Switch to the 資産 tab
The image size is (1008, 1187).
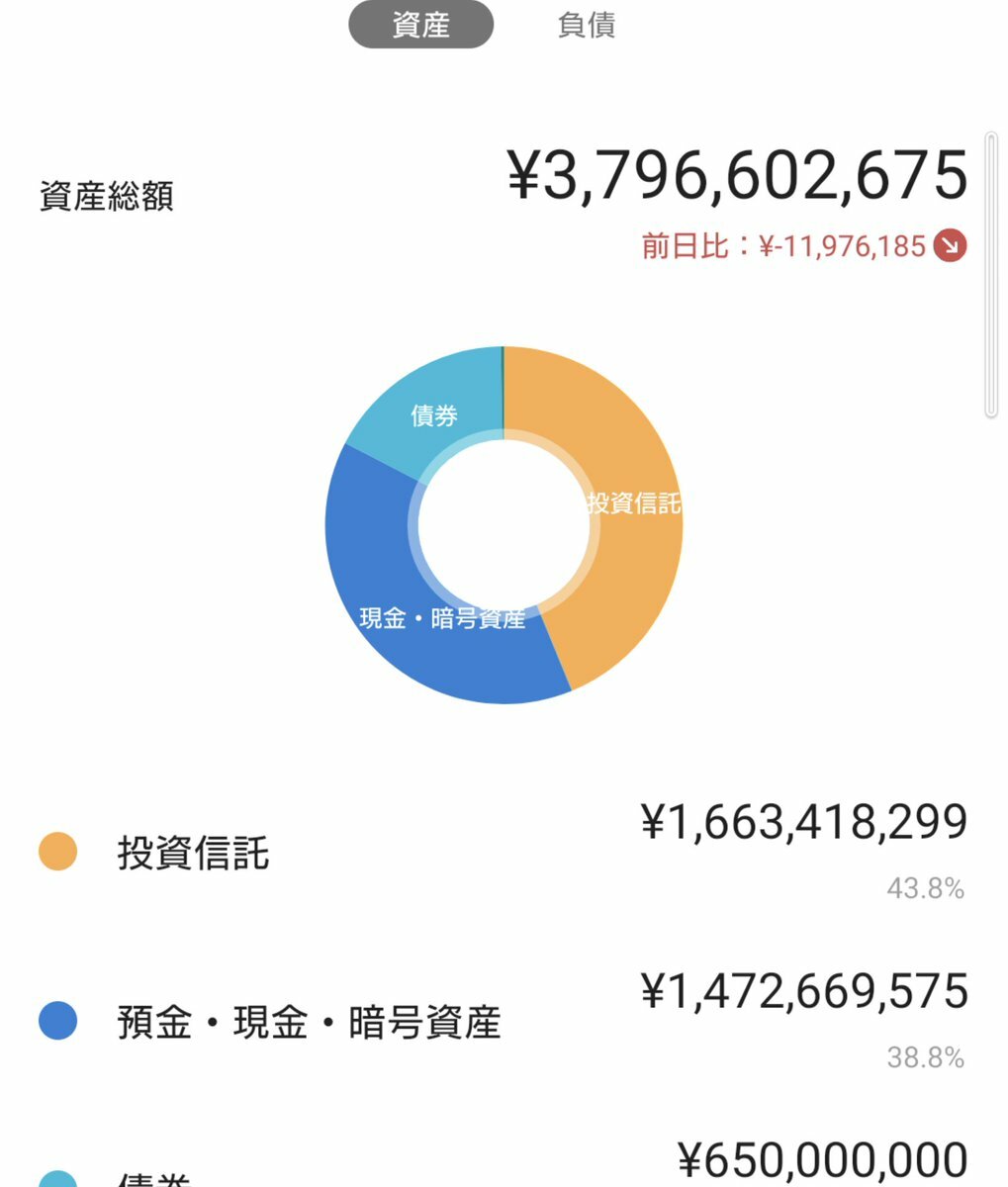click(x=420, y=25)
